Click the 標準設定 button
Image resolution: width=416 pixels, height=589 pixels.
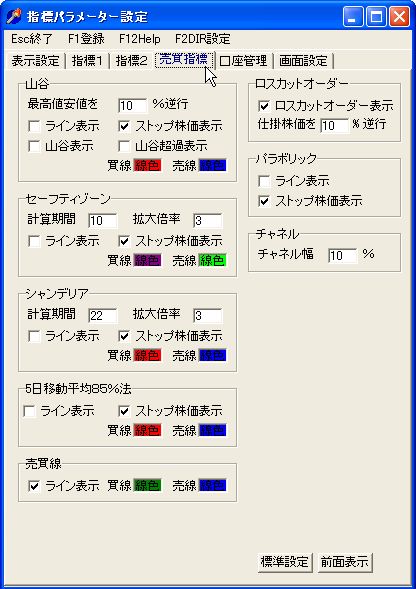click(284, 562)
